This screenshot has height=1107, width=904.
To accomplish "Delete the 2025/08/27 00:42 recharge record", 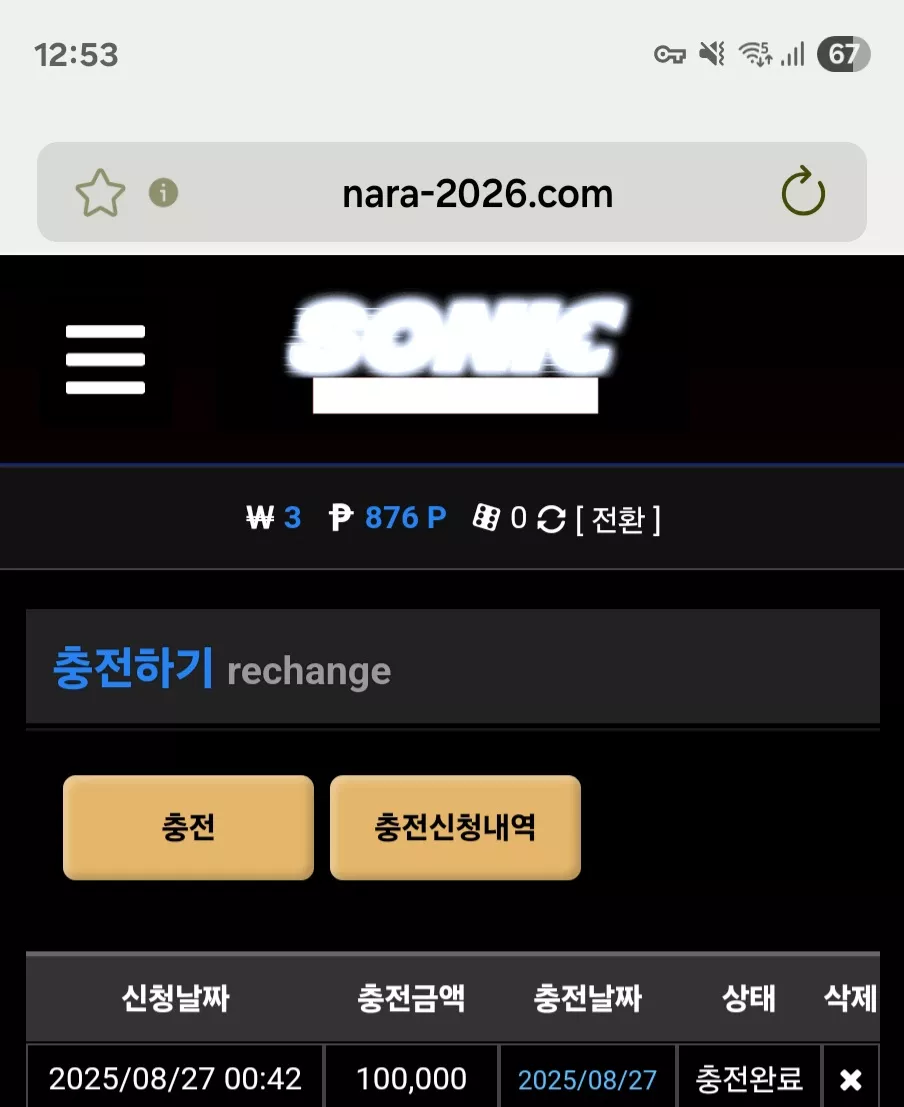I will (850, 1079).
